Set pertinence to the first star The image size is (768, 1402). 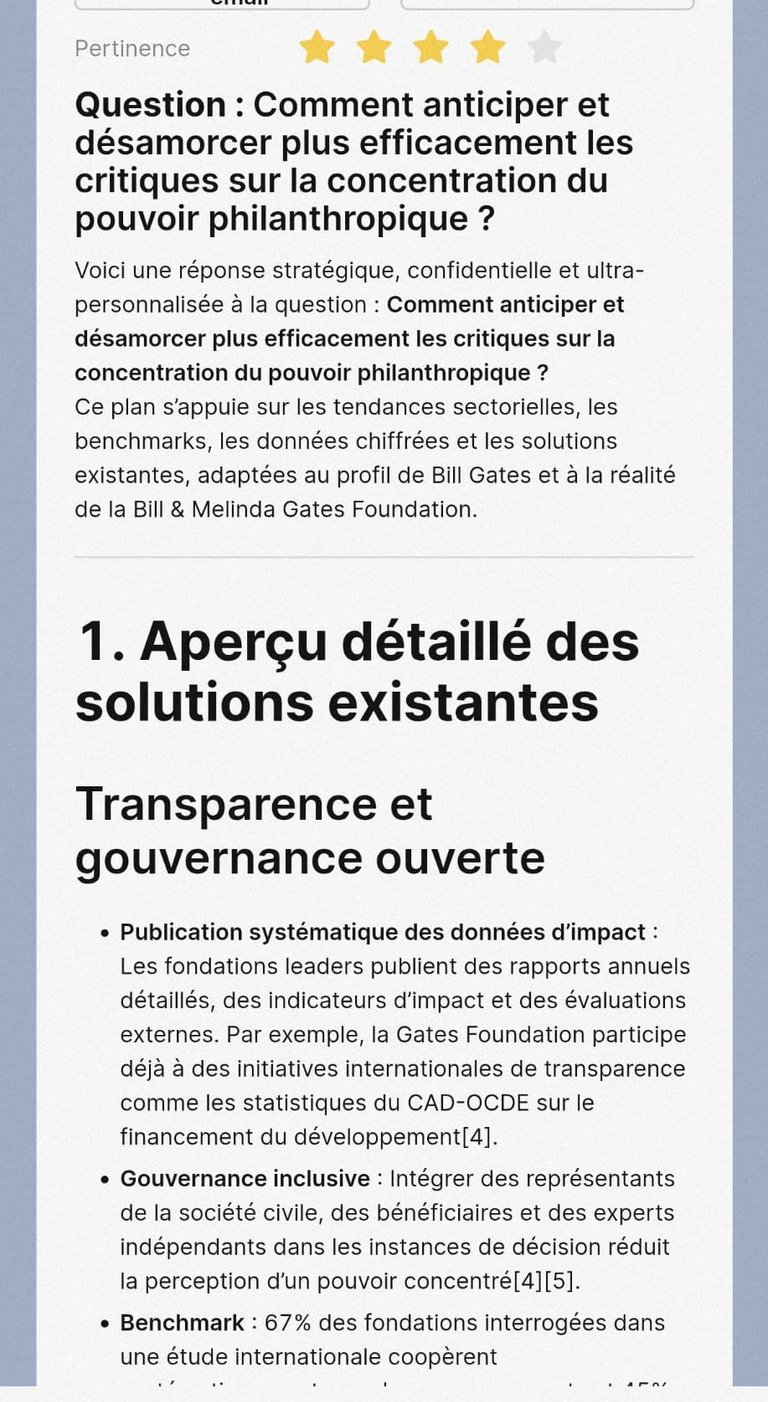[317, 47]
